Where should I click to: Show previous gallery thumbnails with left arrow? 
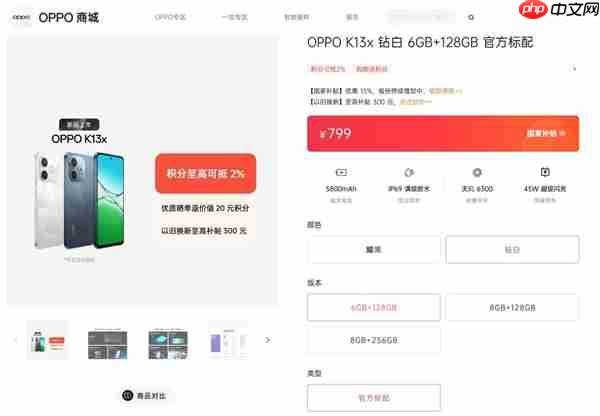click(15, 340)
